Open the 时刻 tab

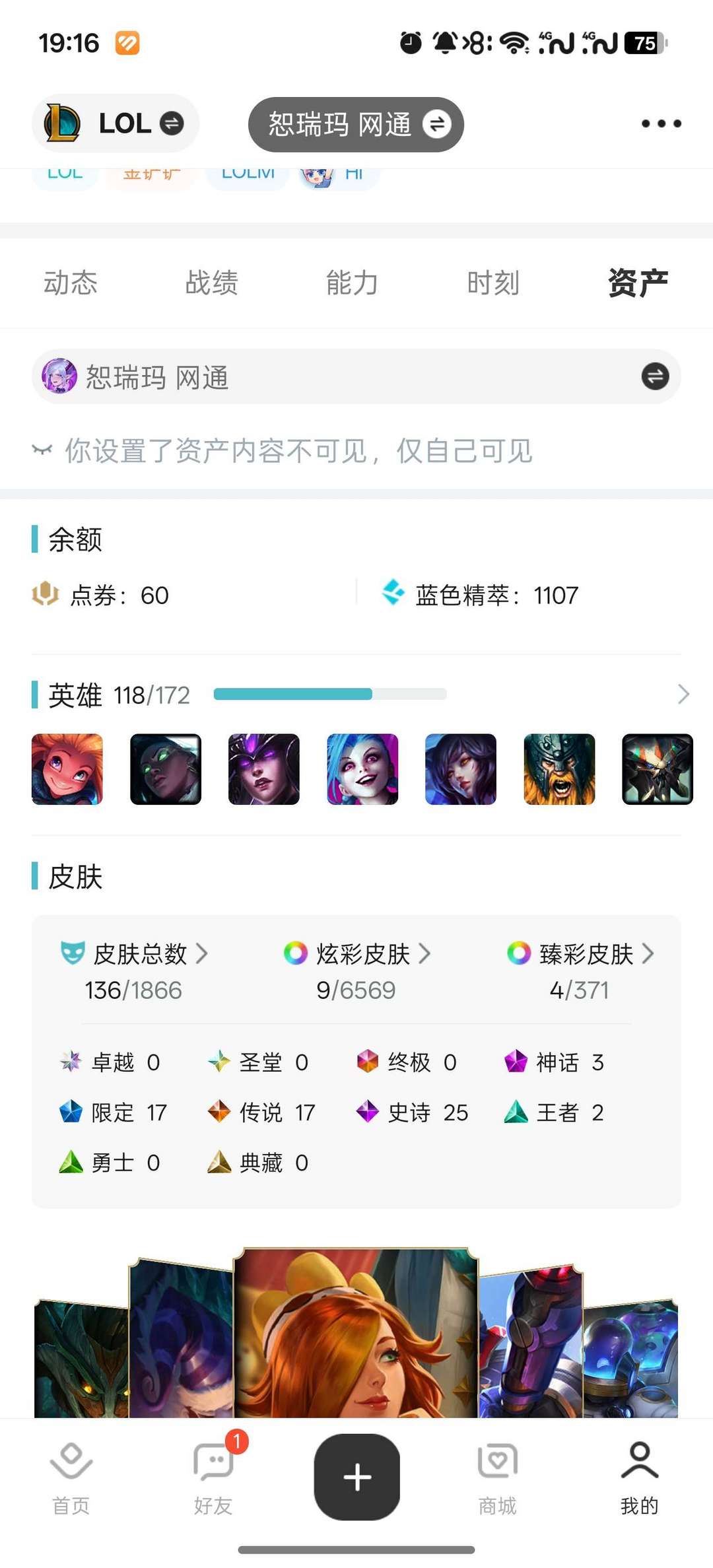pos(494,283)
